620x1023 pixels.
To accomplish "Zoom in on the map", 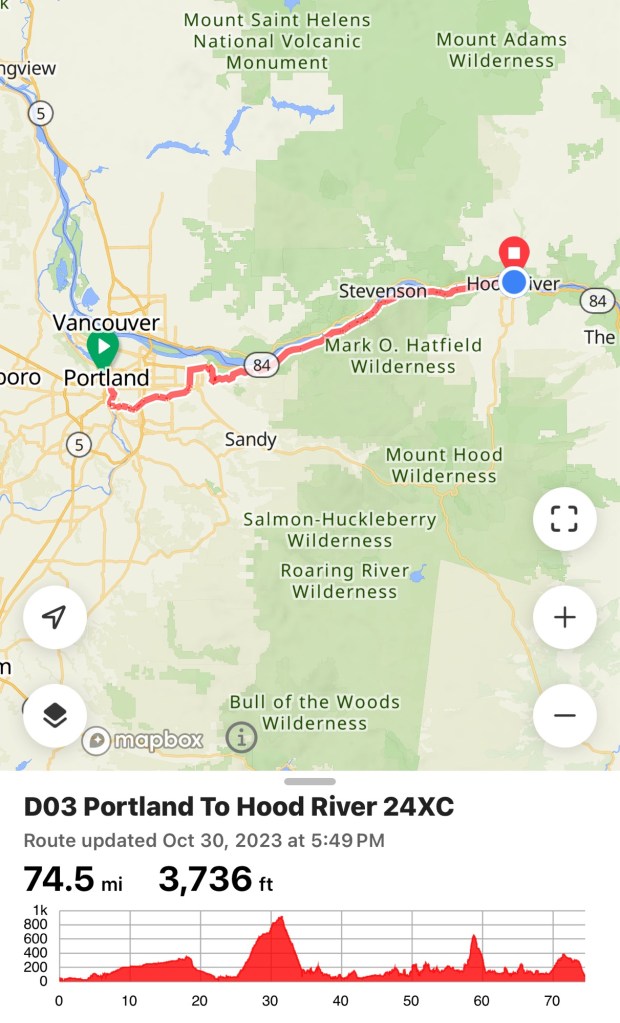I will (x=565, y=617).
